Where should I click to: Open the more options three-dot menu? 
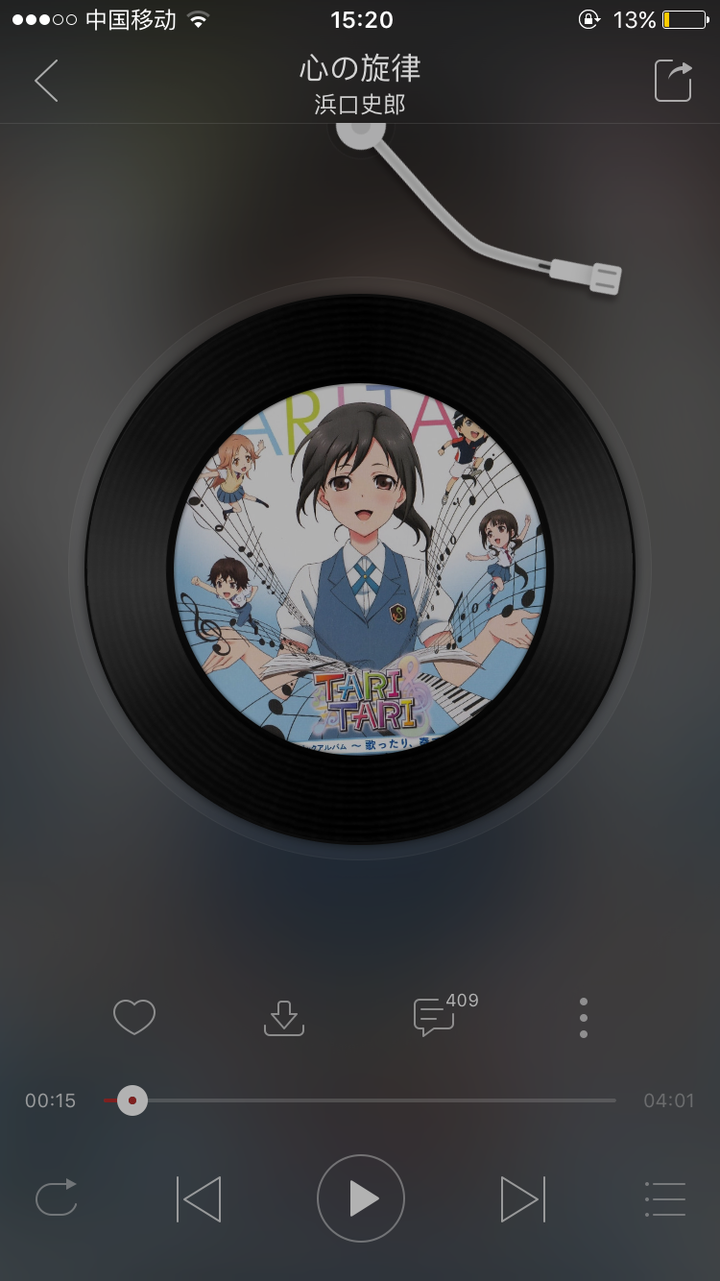coord(583,1016)
